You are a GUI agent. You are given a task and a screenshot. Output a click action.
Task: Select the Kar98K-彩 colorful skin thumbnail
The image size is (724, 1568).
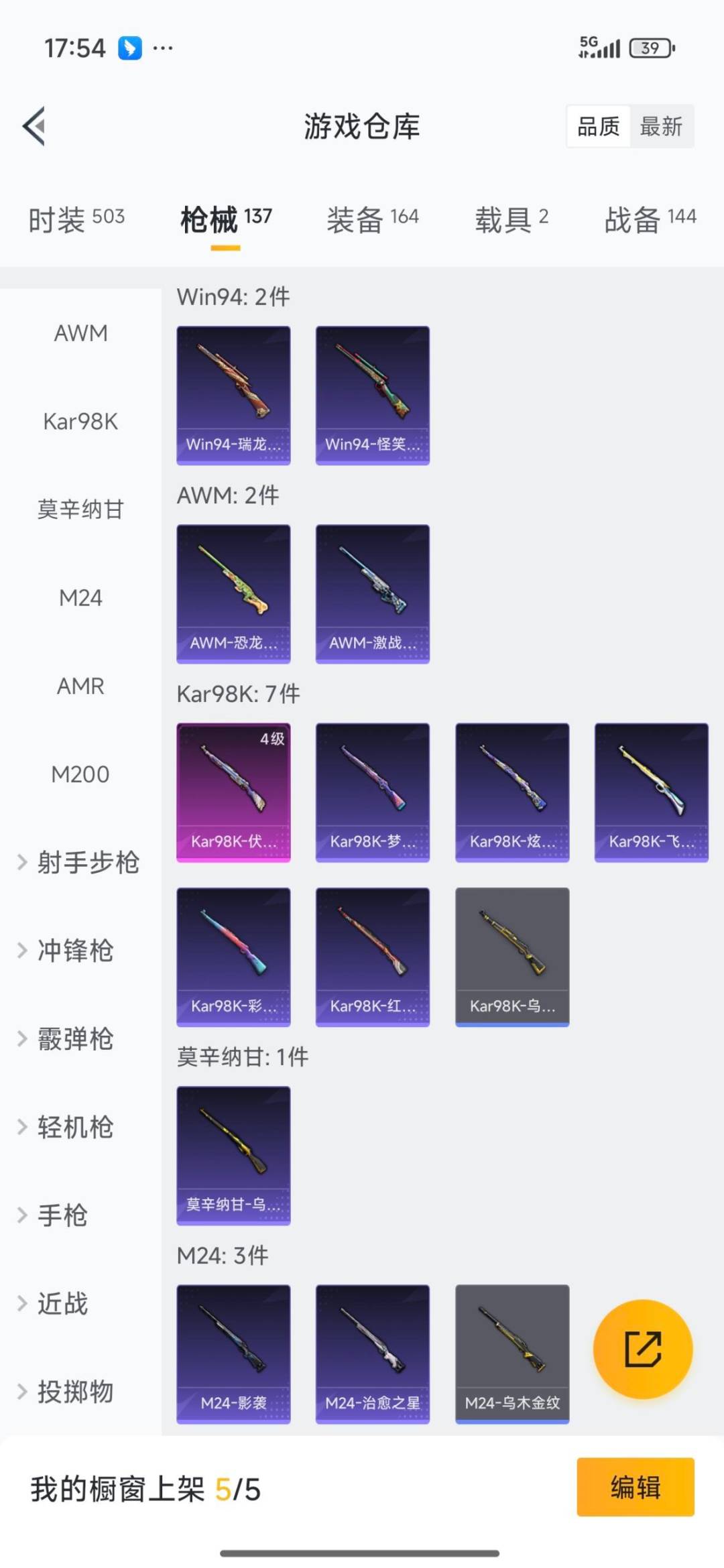233,957
